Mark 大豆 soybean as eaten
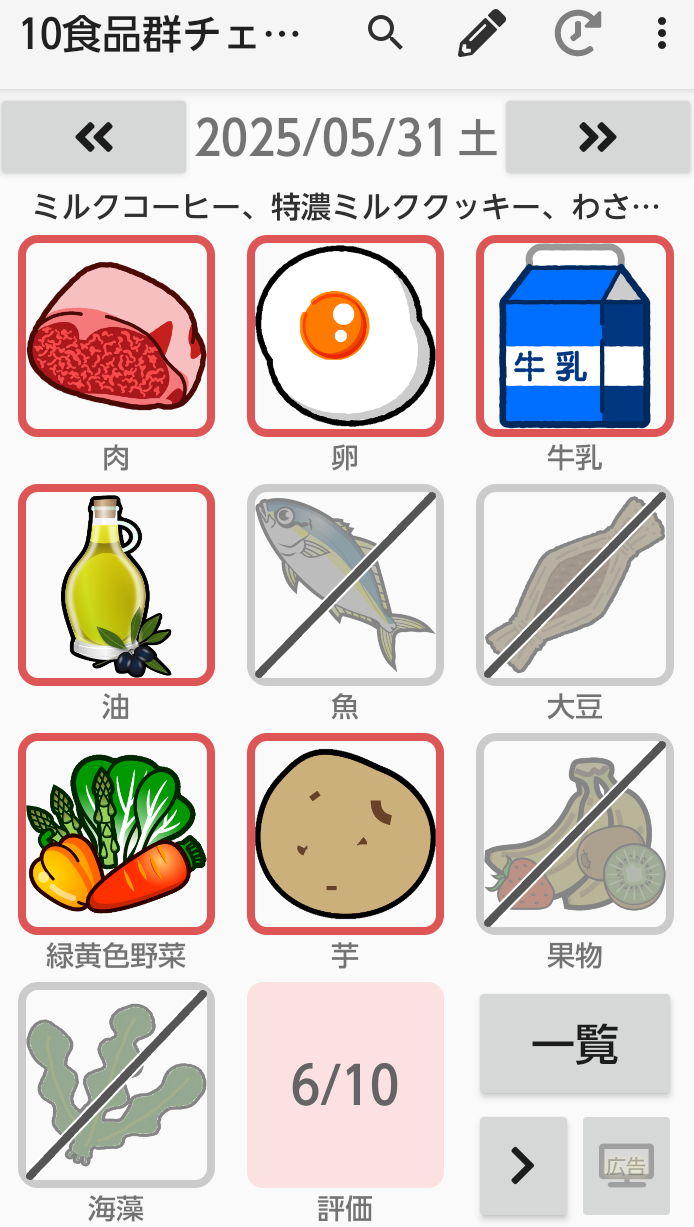The width and height of the screenshot is (694, 1227). 574,585
